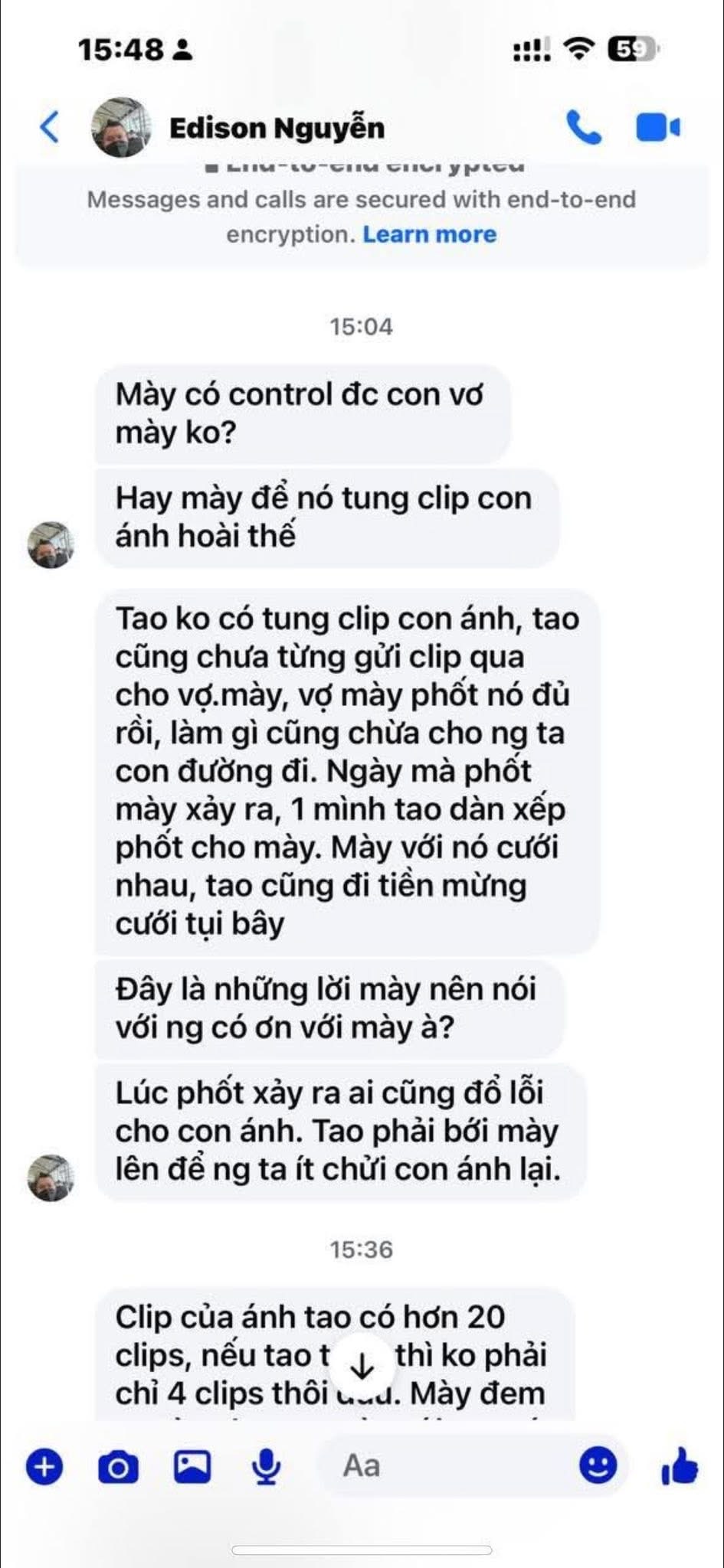The image size is (724, 1568).
Task: Open the Learn more encryption link
Action: pos(429,234)
